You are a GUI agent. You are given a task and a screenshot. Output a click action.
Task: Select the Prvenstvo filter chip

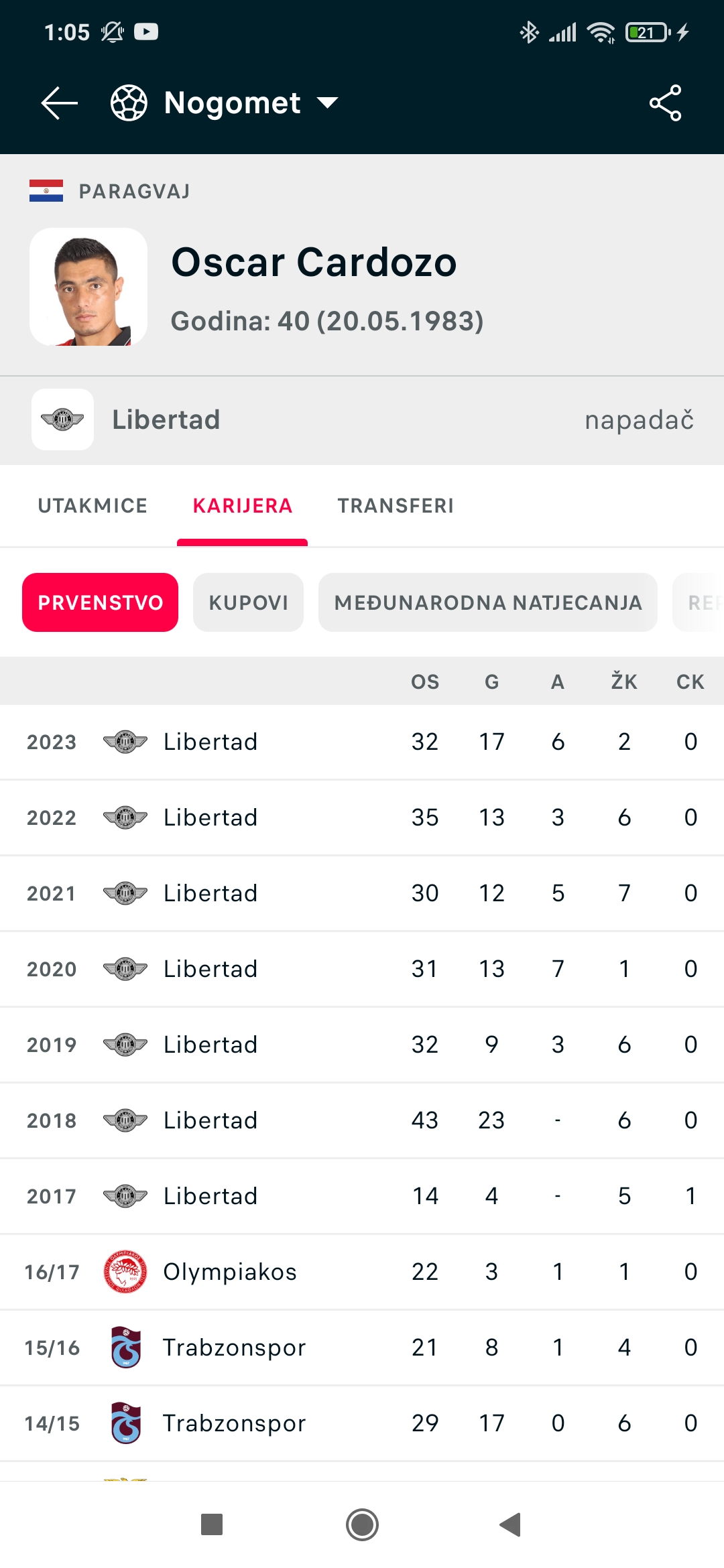[101, 602]
